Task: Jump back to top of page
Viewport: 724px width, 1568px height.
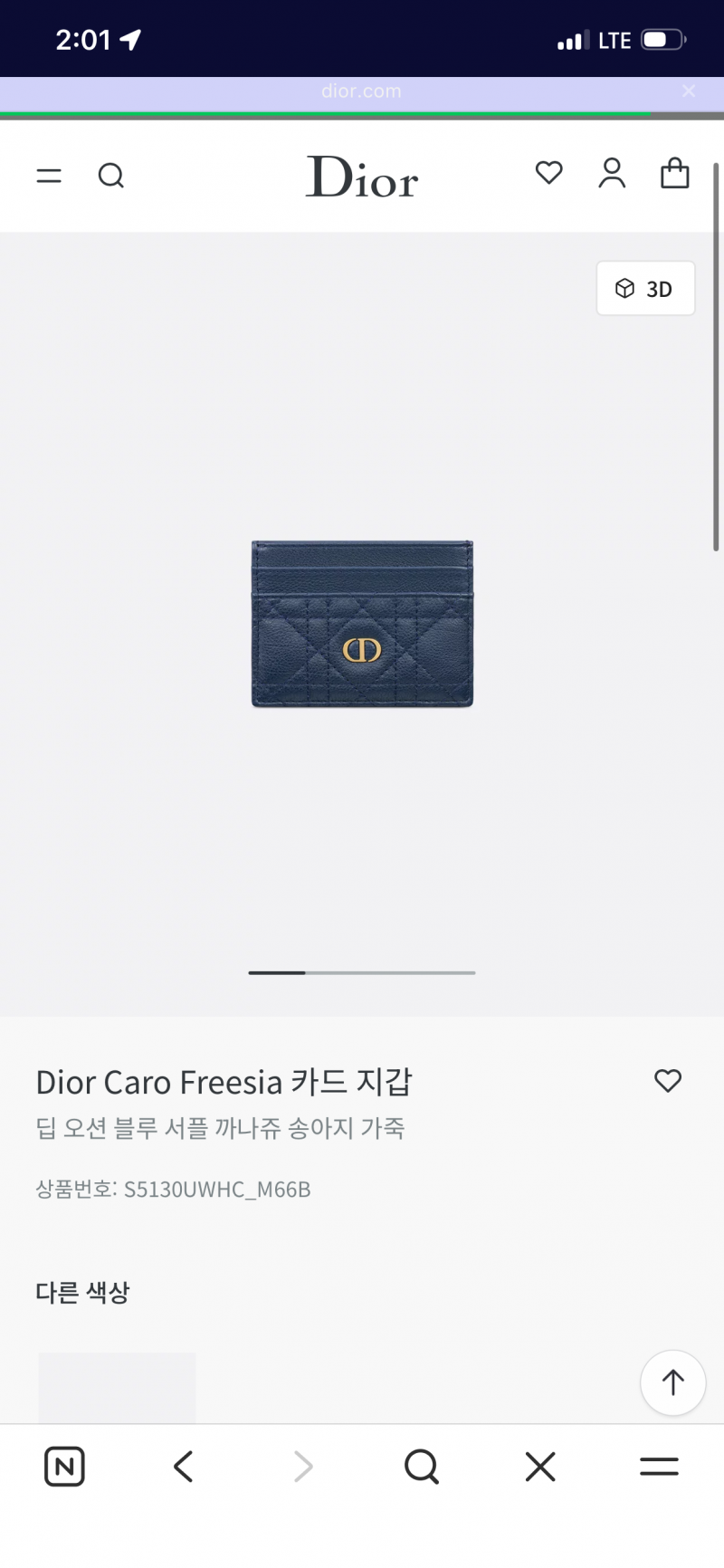Action: pos(672,1382)
